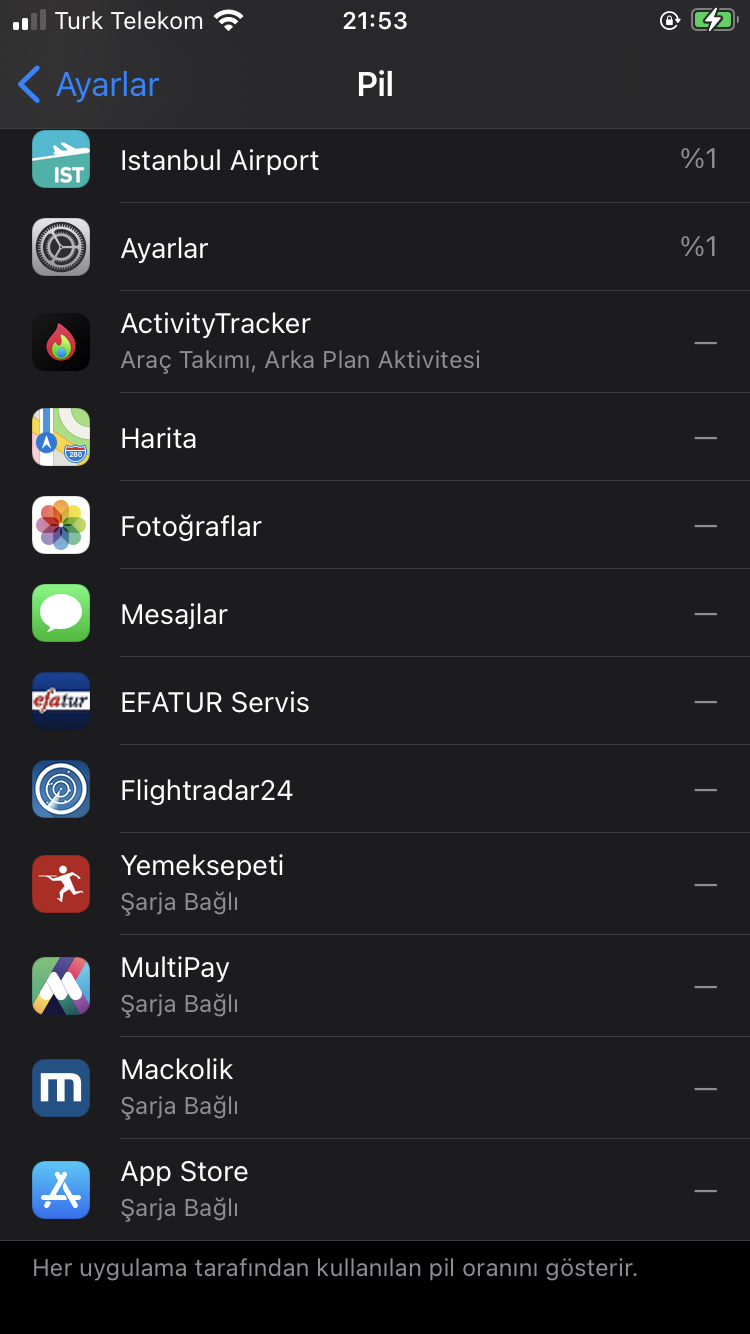750x1334 pixels.
Task: Select the Mesajlar battery usage row
Action: (x=375, y=613)
